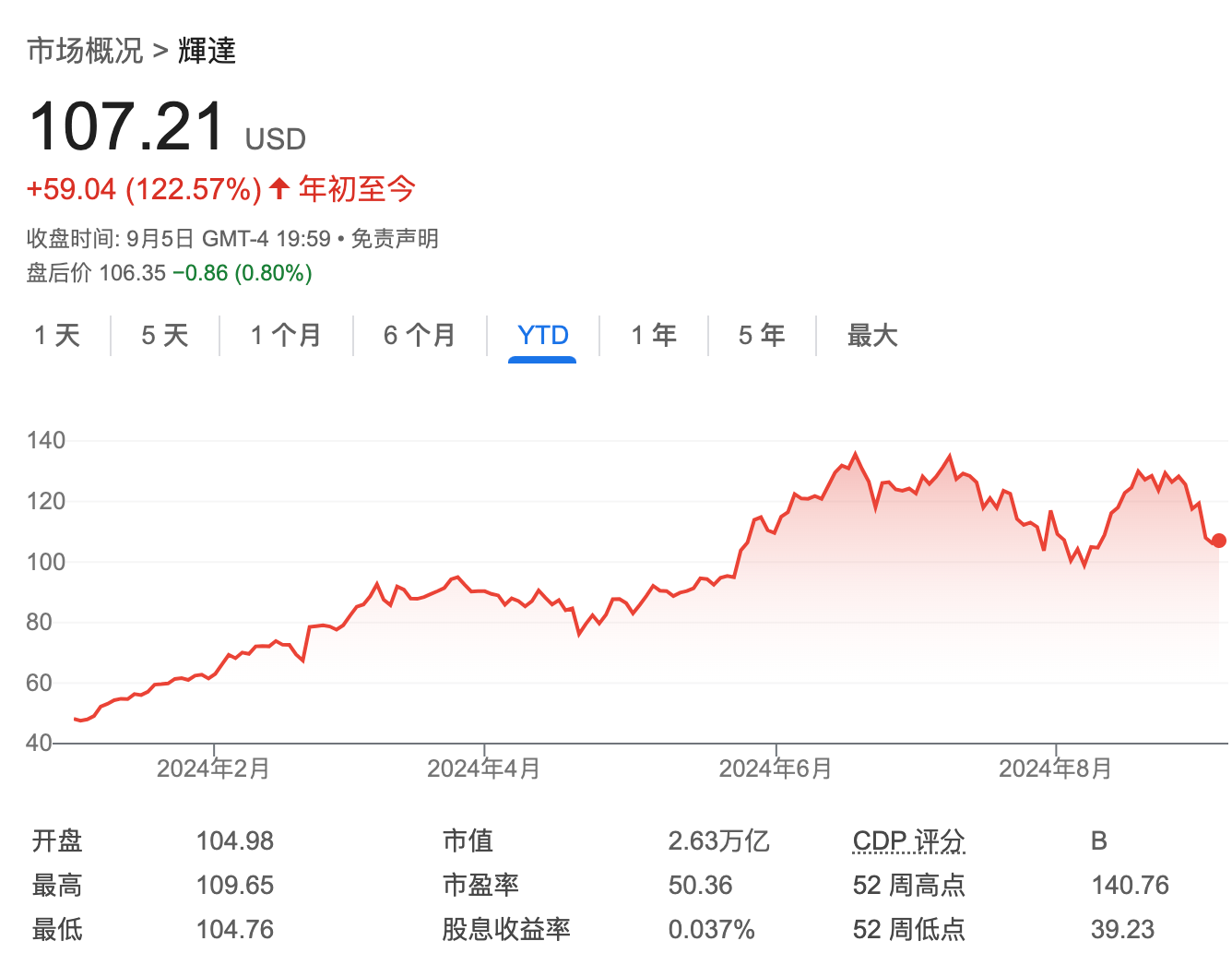
Task: Switch to the 6 个月 range
Action: (420, 335)
